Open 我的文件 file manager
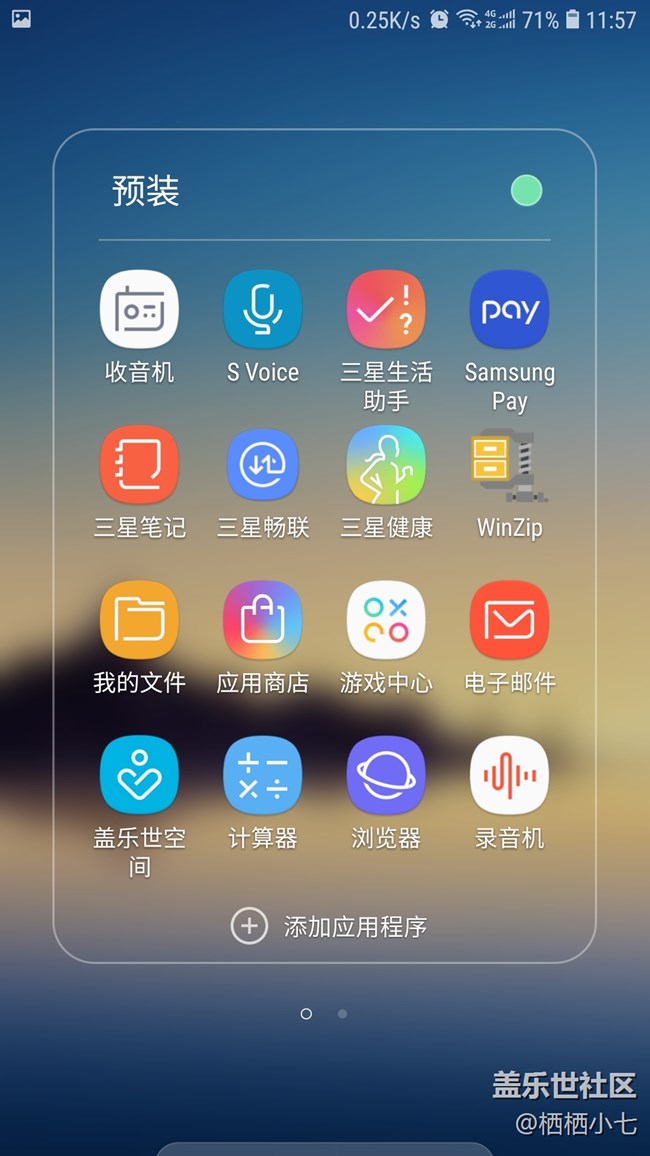Screen dimensions: 650x1156 (139, 620)
